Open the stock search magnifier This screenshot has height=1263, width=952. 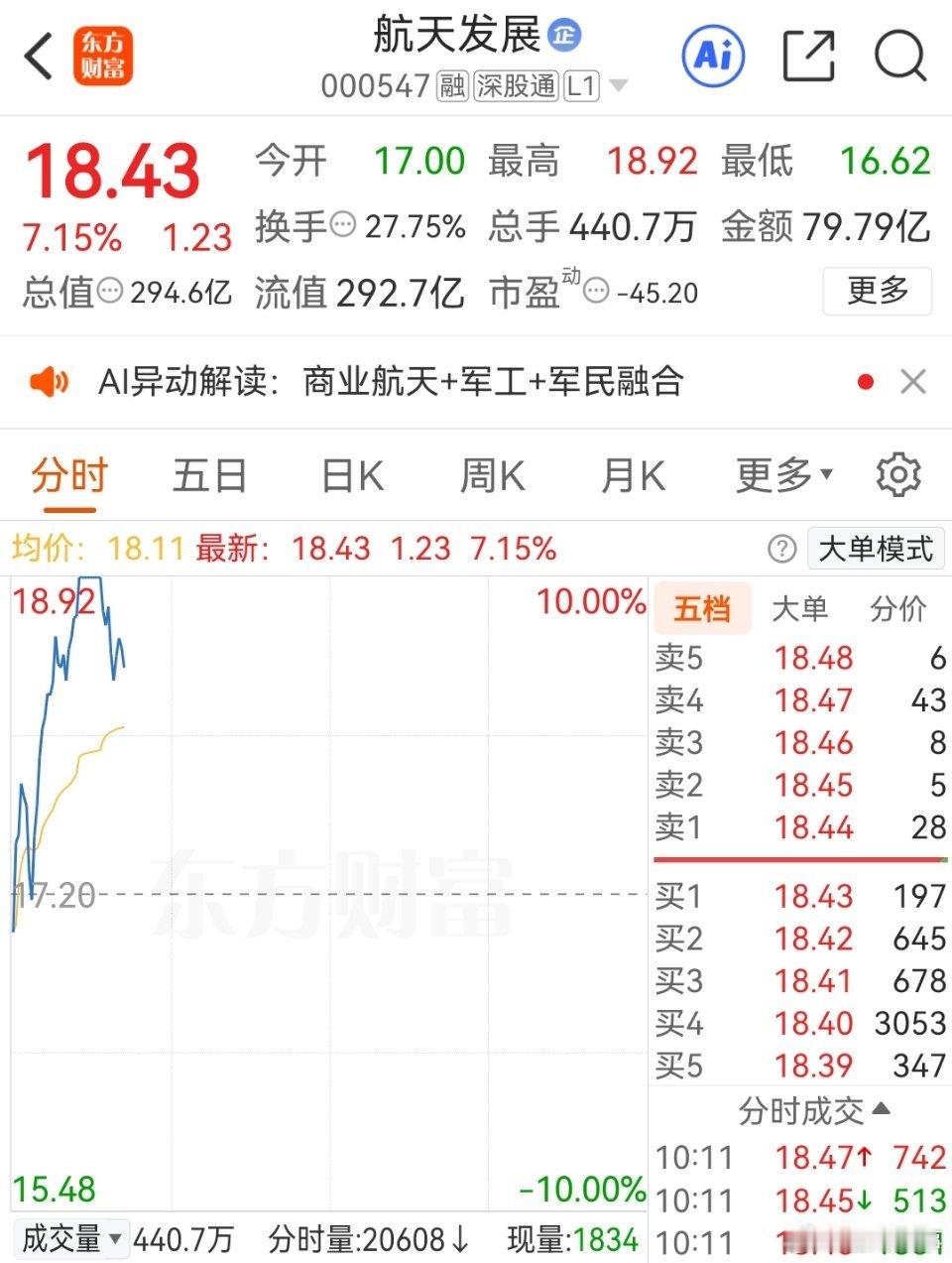(898, 57)
